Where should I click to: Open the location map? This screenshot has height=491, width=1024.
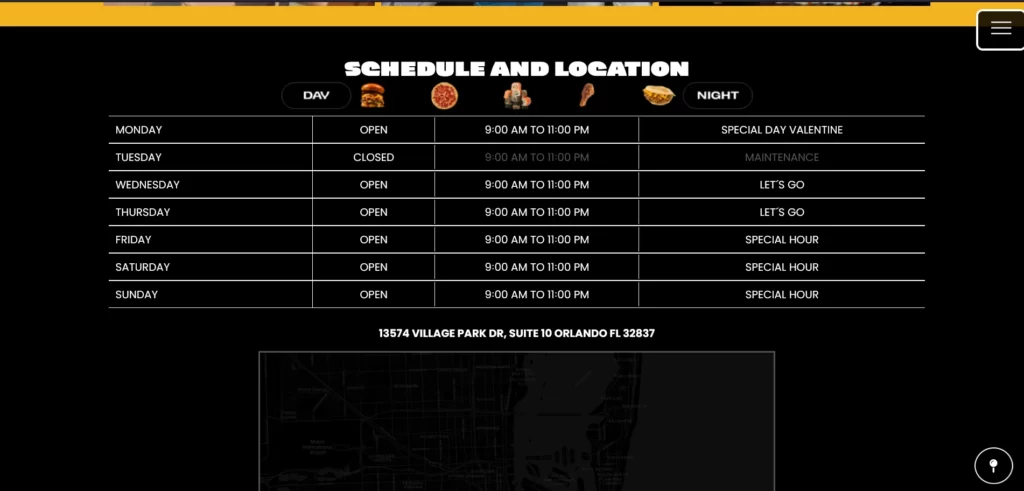pyautogui.click(x=516, y=420)
